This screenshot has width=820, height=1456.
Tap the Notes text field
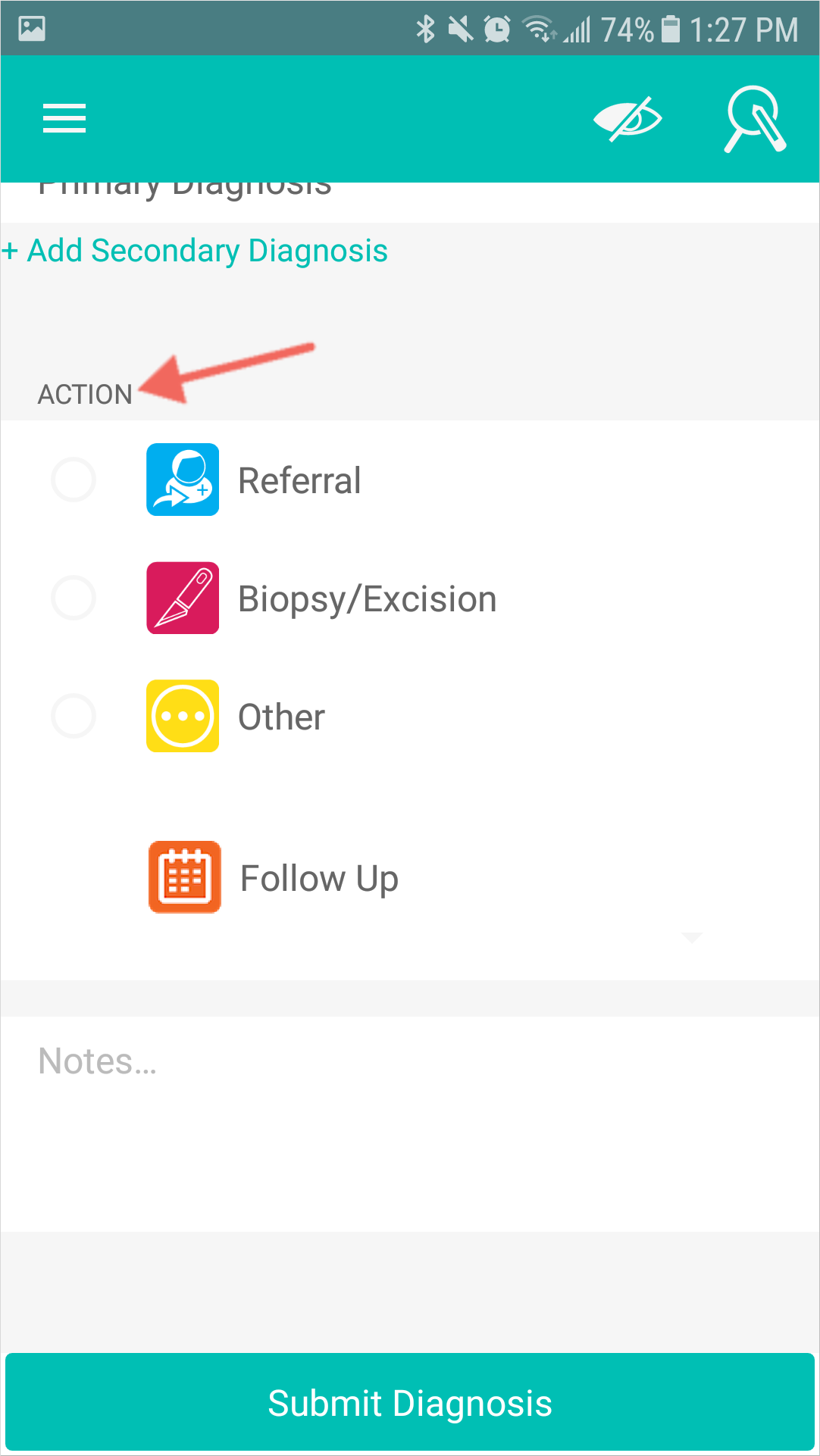click(x=409, y=1121)
